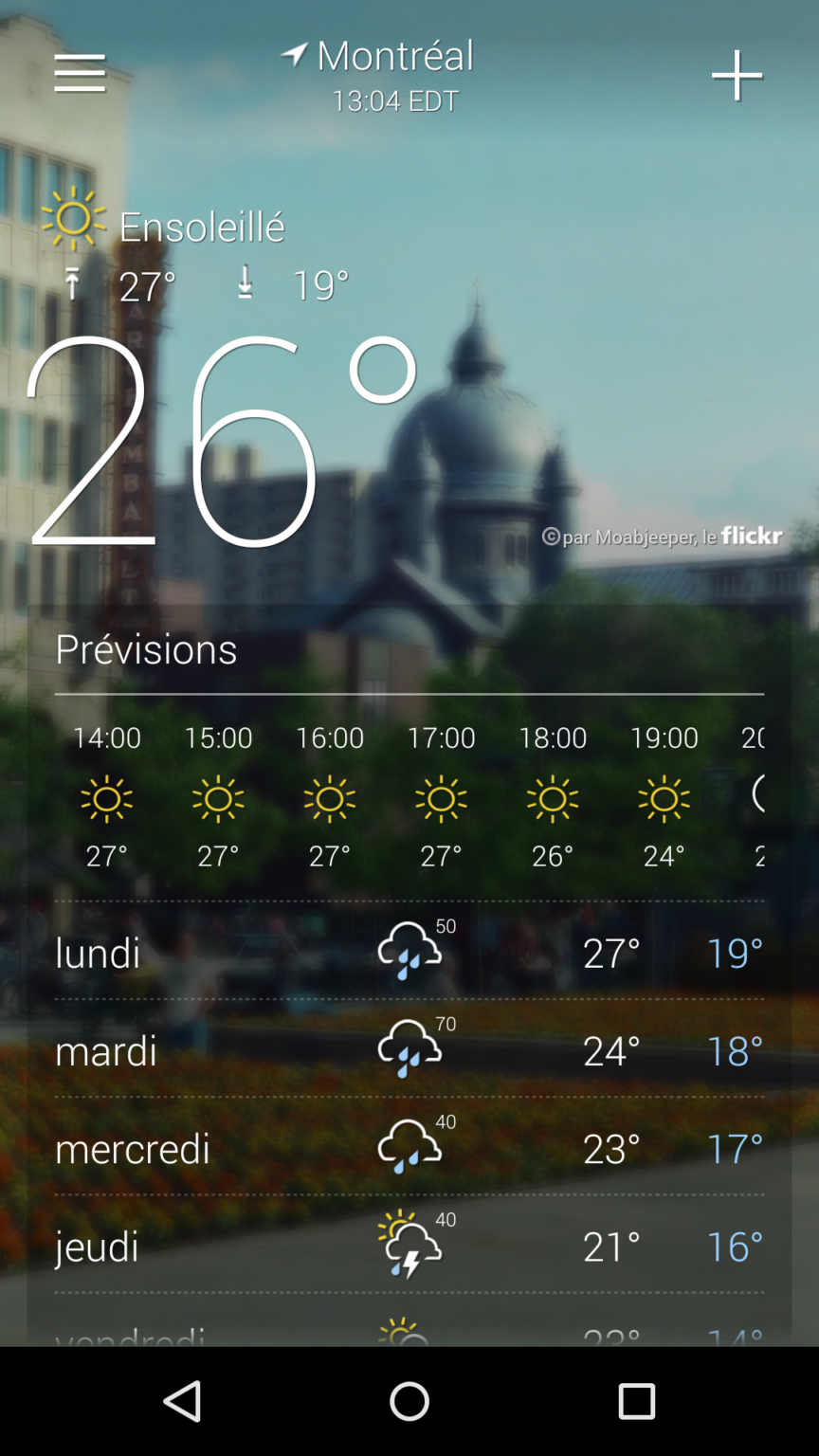Screen dimensions: 819x1456
Task: View jeudi forecast details
Action: 409,1246
